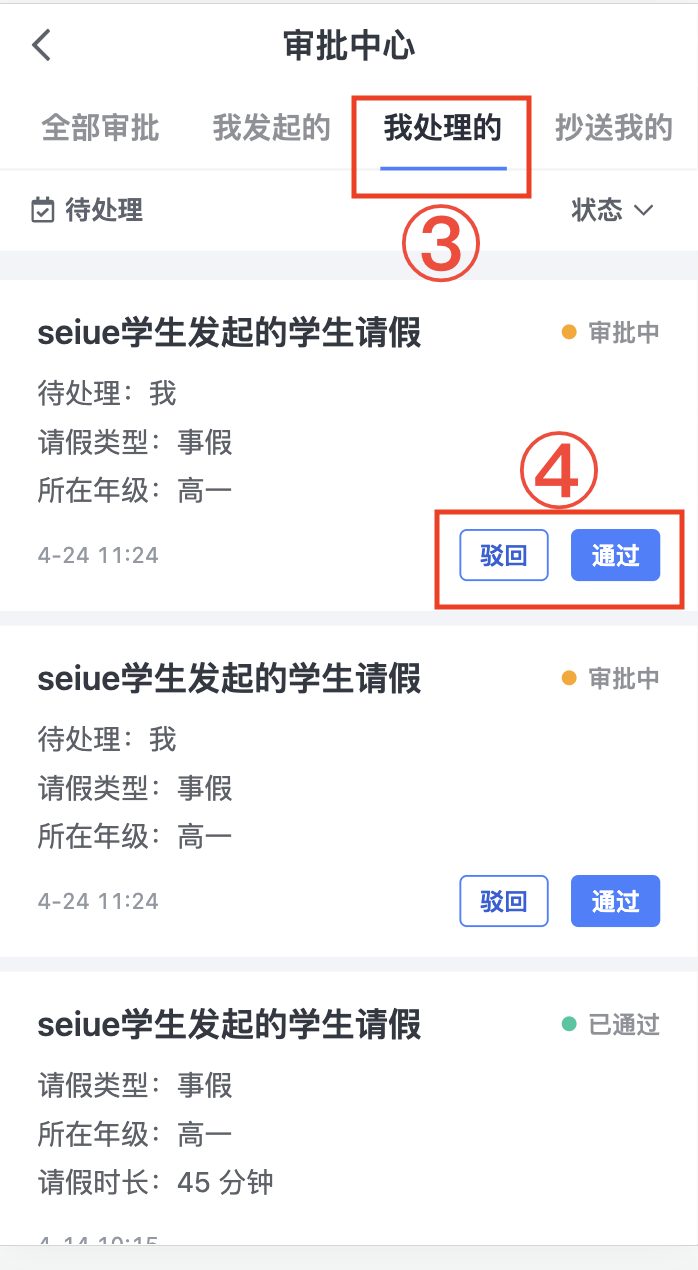Go back from 审批中心

[41, 46]
